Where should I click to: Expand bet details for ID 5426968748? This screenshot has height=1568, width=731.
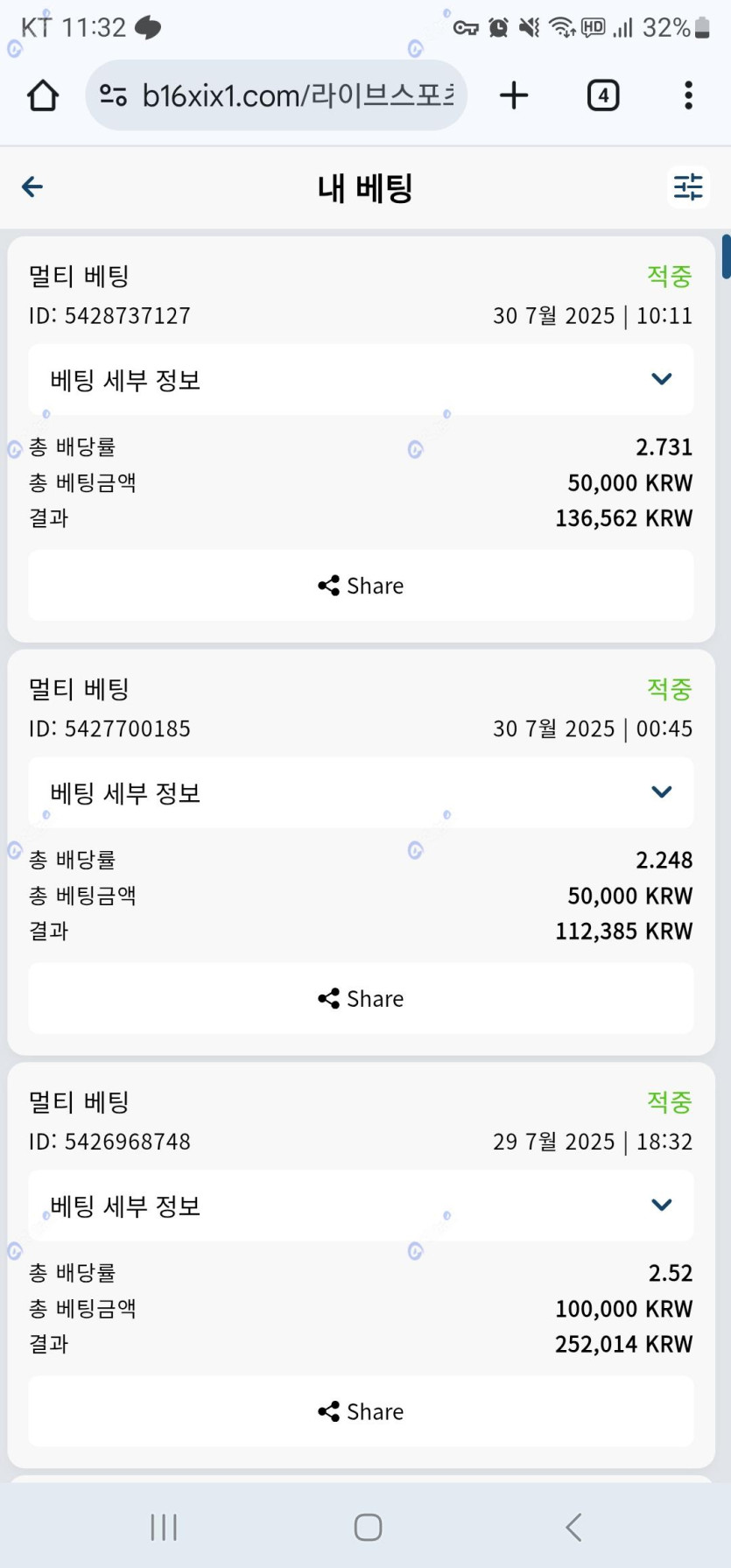[x=361, y=1206]
